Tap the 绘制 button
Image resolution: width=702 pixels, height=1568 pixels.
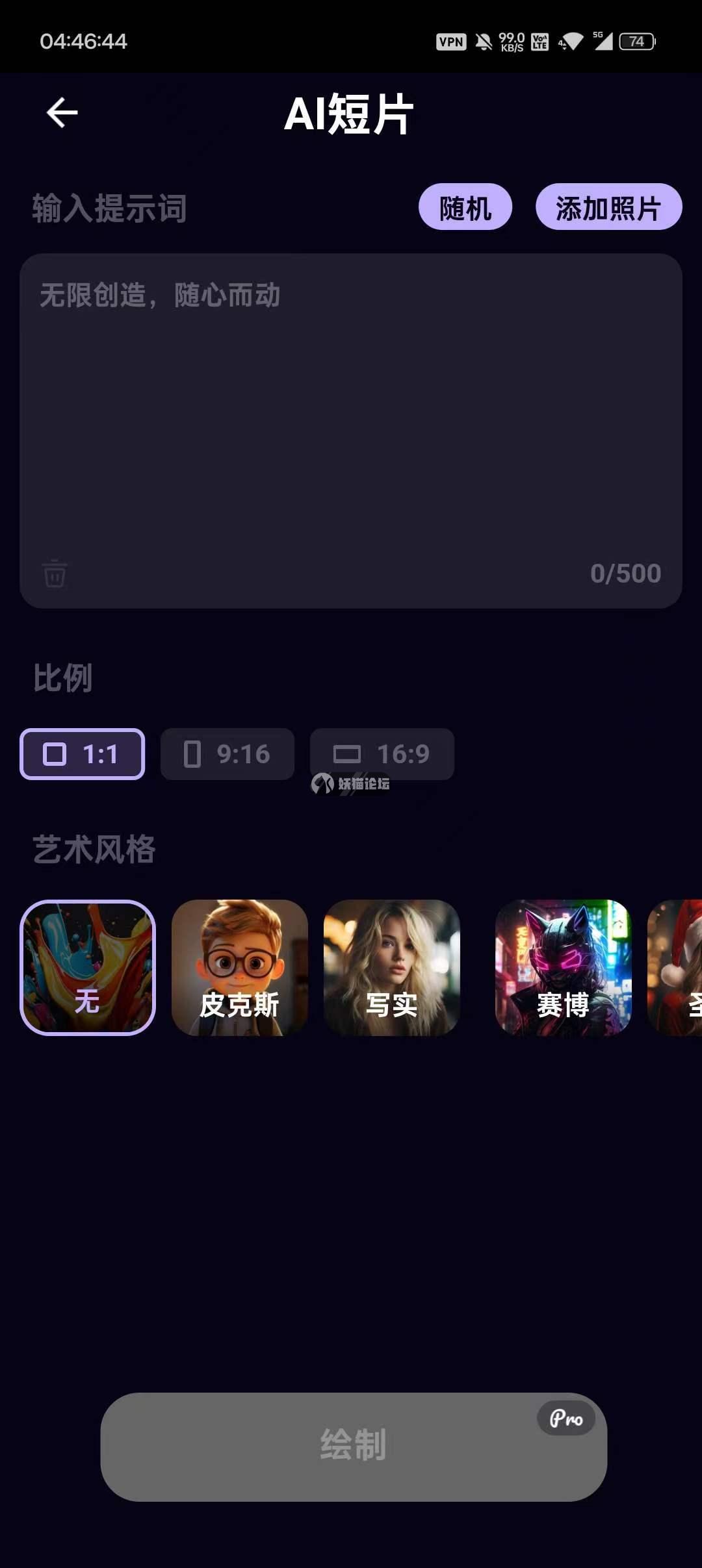pos(354,1447)
